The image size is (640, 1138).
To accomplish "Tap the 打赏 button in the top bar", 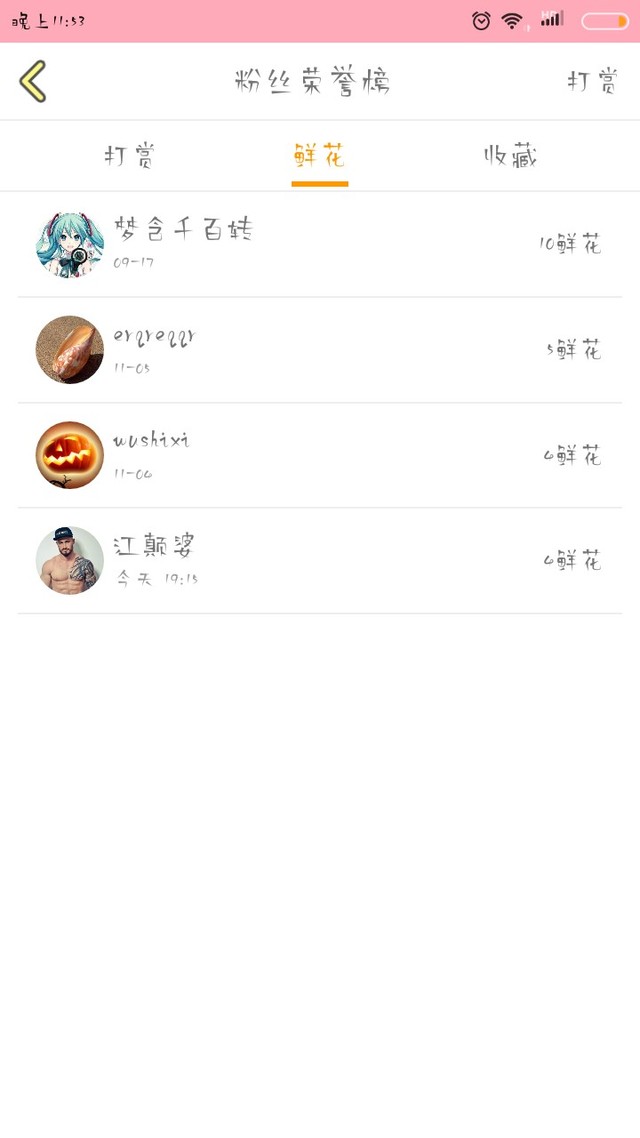I will point(592,81).
